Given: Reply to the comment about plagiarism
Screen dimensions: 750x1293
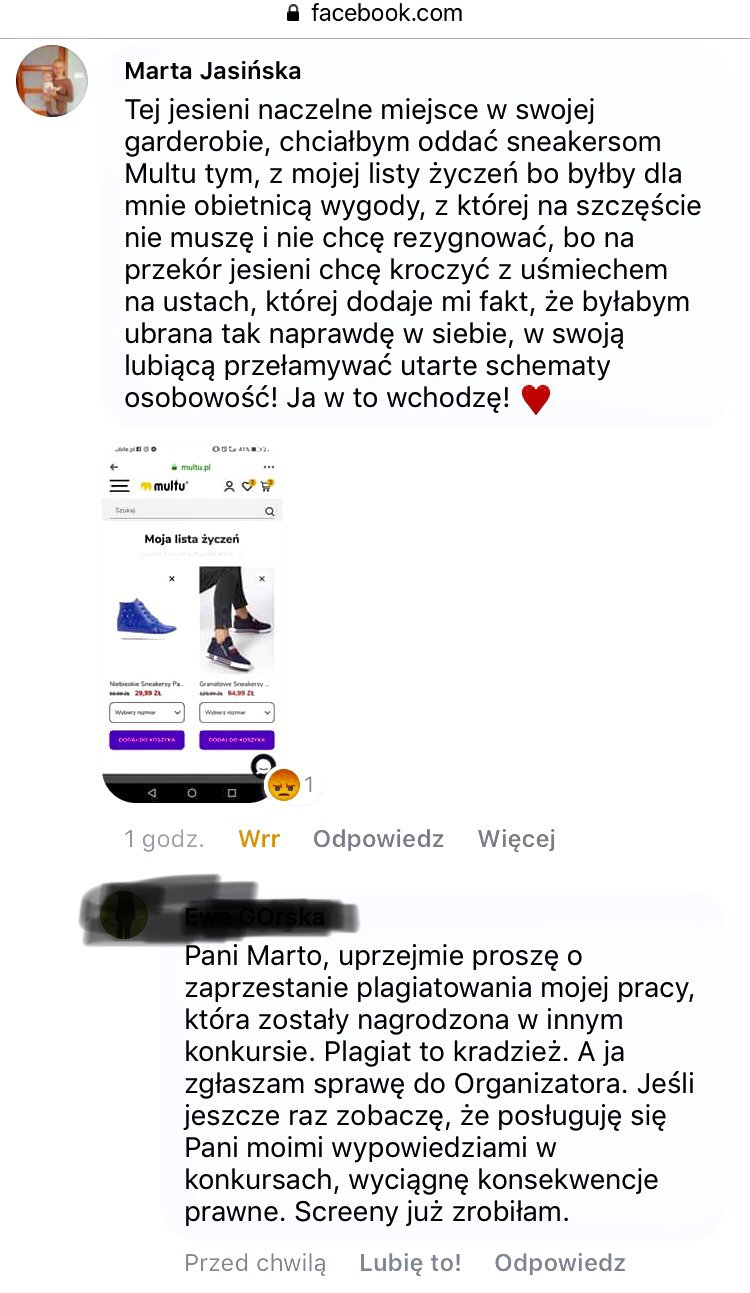Looking at the screenshot, I should point(560,1263).
